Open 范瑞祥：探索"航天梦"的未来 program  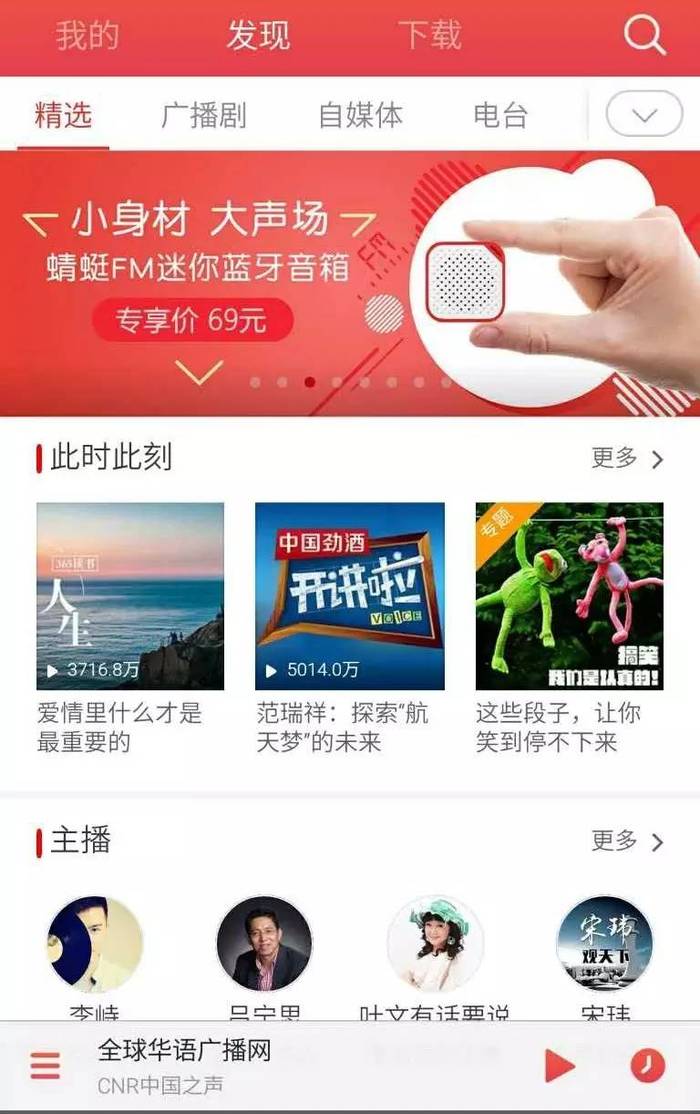coord(349,596)
